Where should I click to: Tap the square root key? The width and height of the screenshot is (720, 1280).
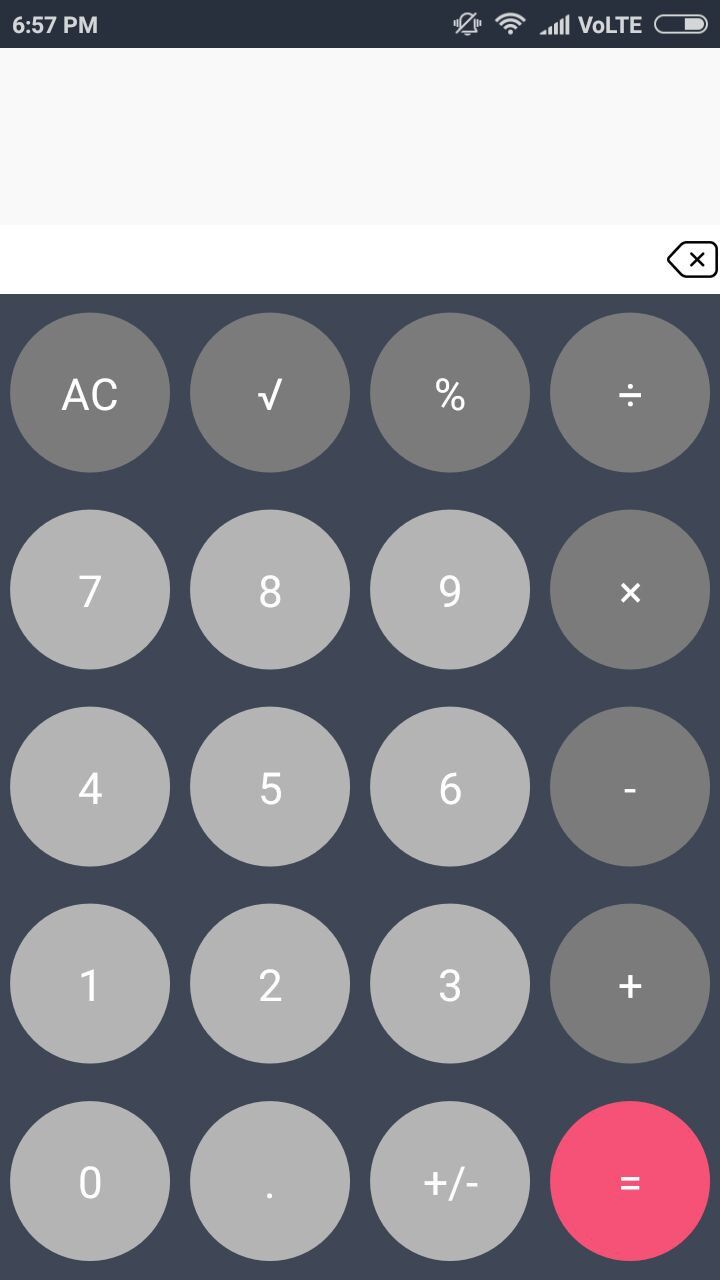click(270, 393)
